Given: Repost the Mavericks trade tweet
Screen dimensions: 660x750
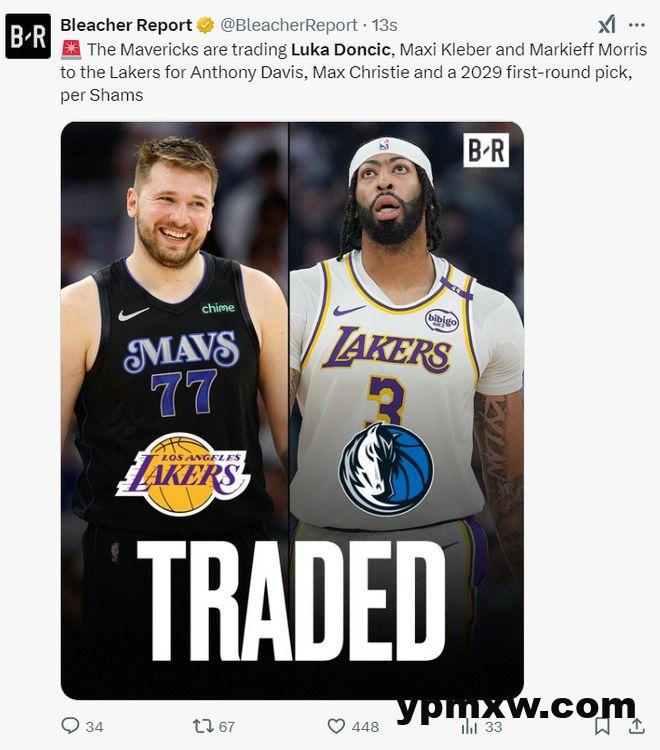Looking at the screenshot, I should pyautogui.click(x=202, y=726).
